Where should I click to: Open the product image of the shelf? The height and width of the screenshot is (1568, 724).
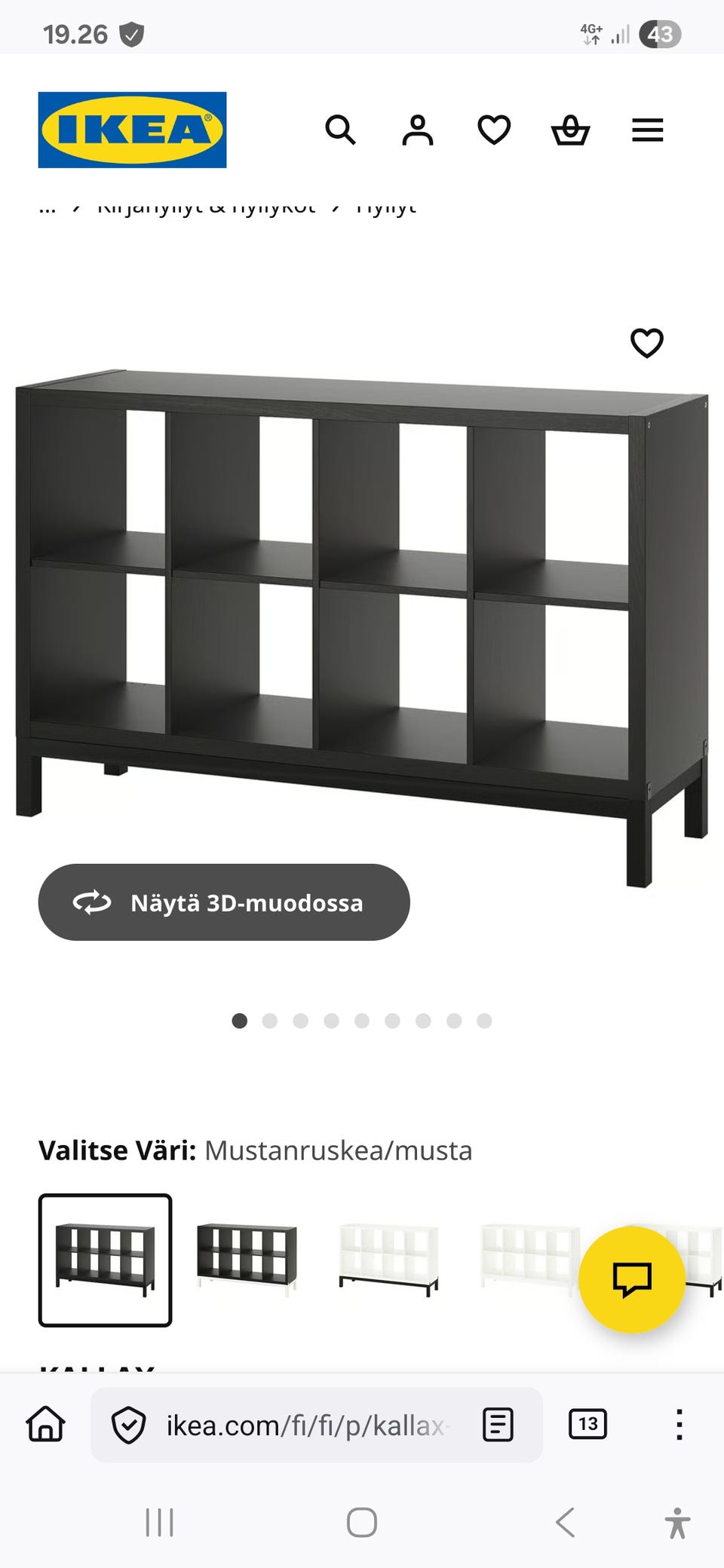tap(362, 603)
